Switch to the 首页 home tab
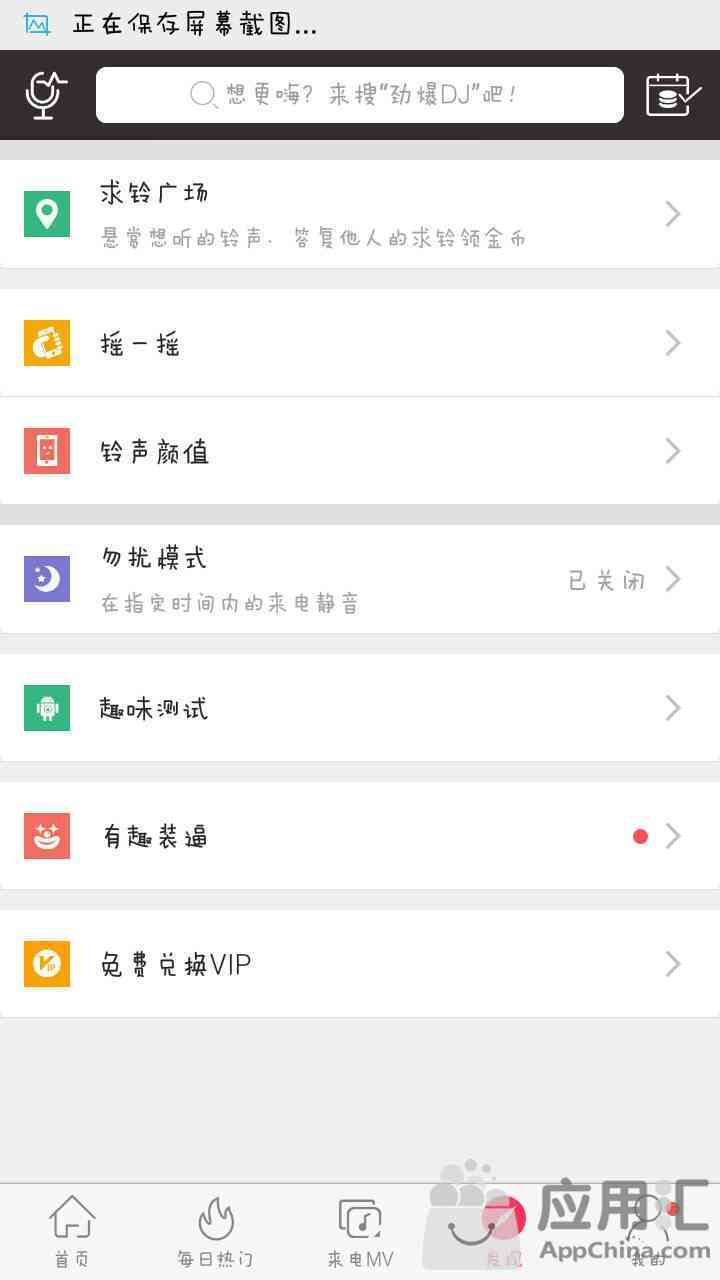 click(72, 1231)
